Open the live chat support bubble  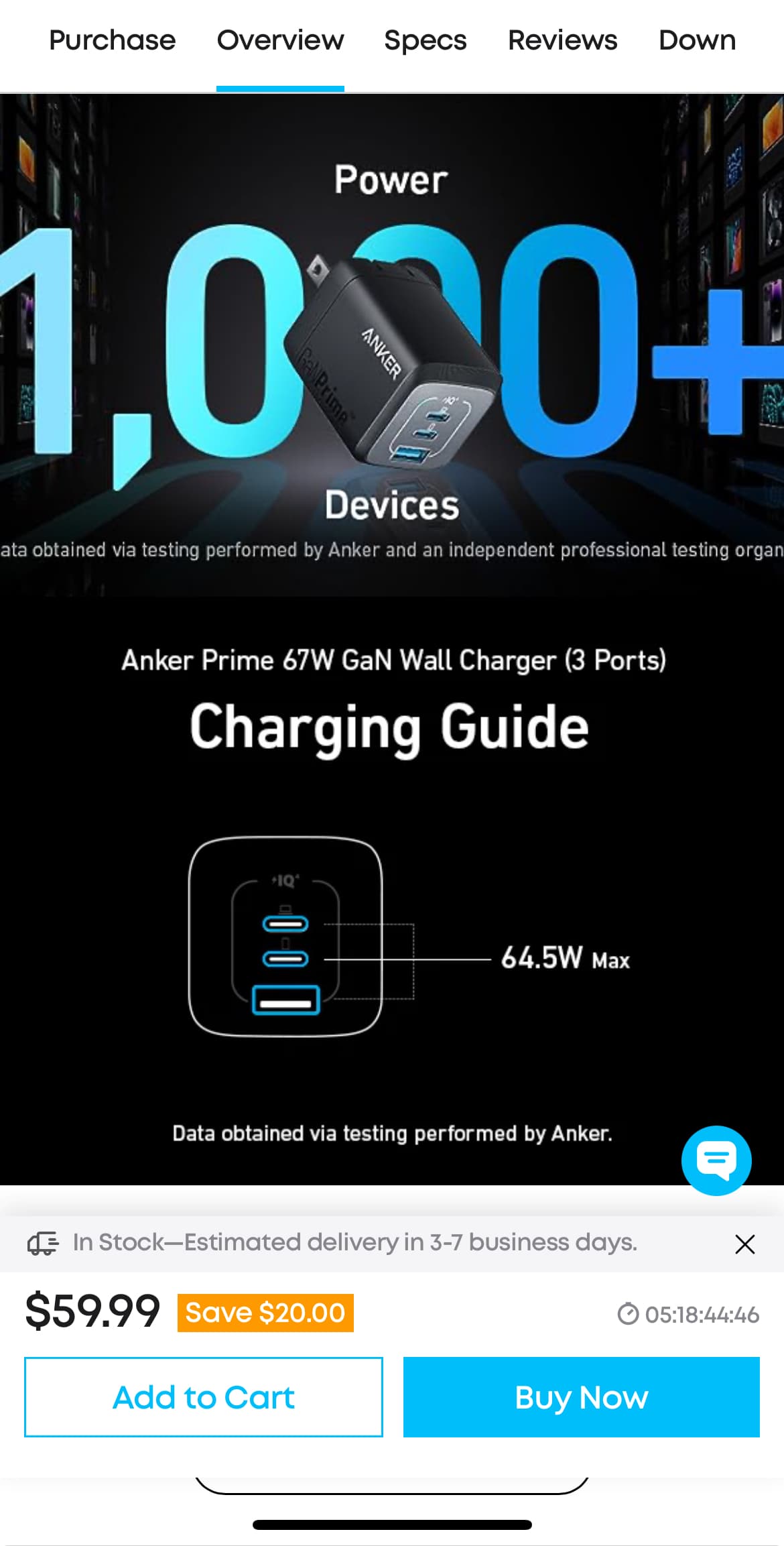click(x=716, y=1160)
